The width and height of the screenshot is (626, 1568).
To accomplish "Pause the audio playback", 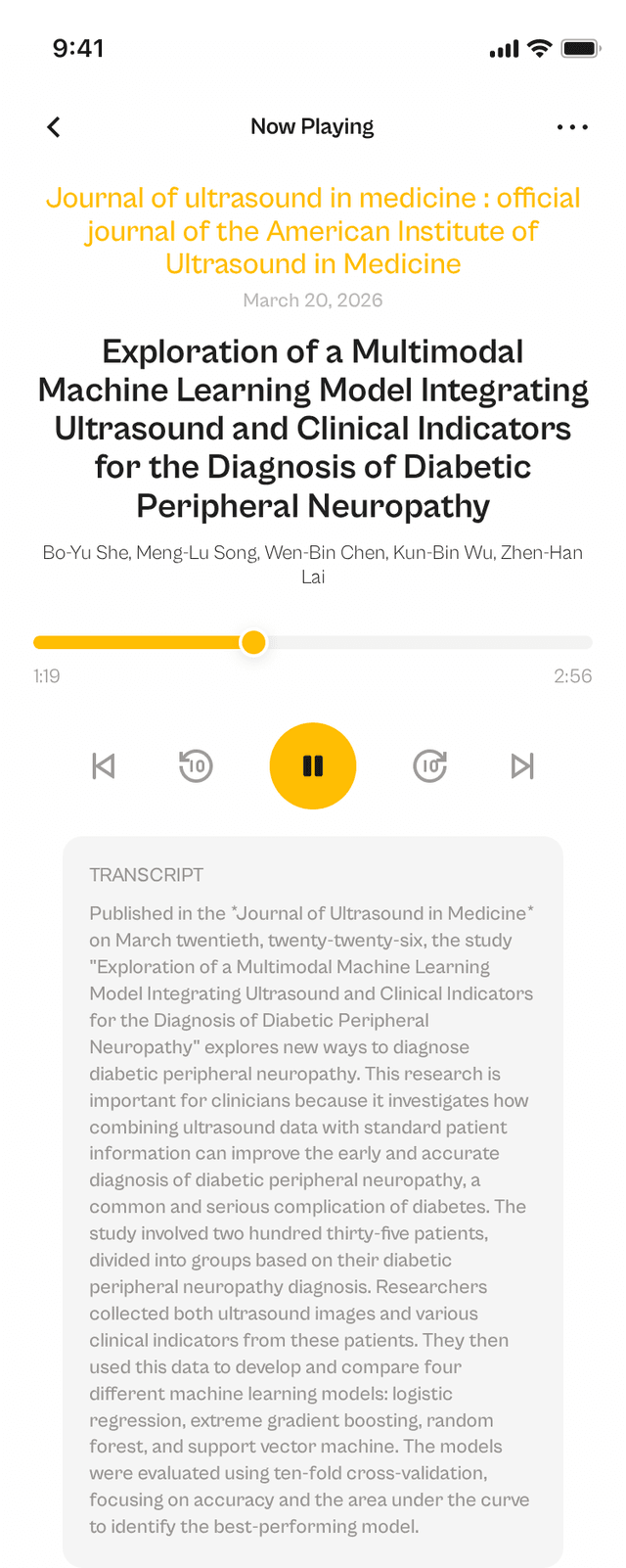I will (x=313, y=765).
